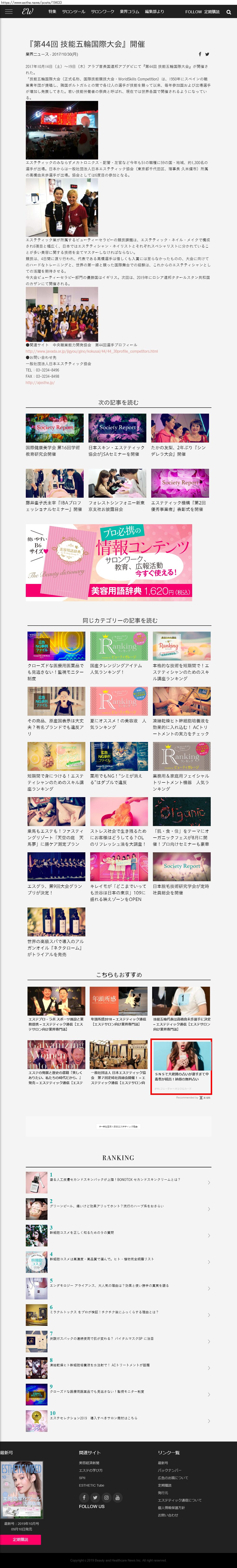Switch to the サロンツール section

(x=74, y=12)
